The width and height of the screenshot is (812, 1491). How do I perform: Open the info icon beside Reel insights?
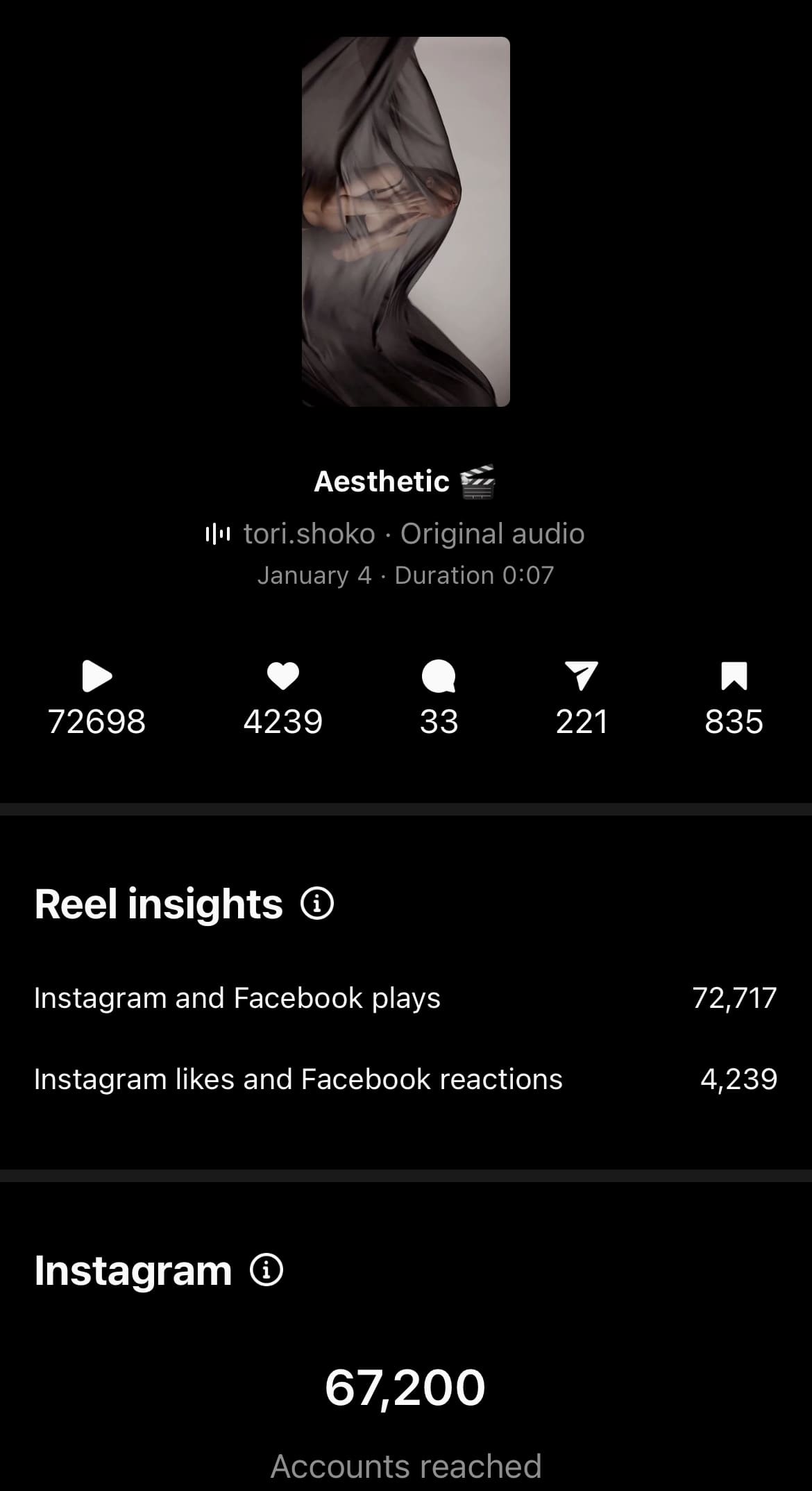click(x=317, y=904)
